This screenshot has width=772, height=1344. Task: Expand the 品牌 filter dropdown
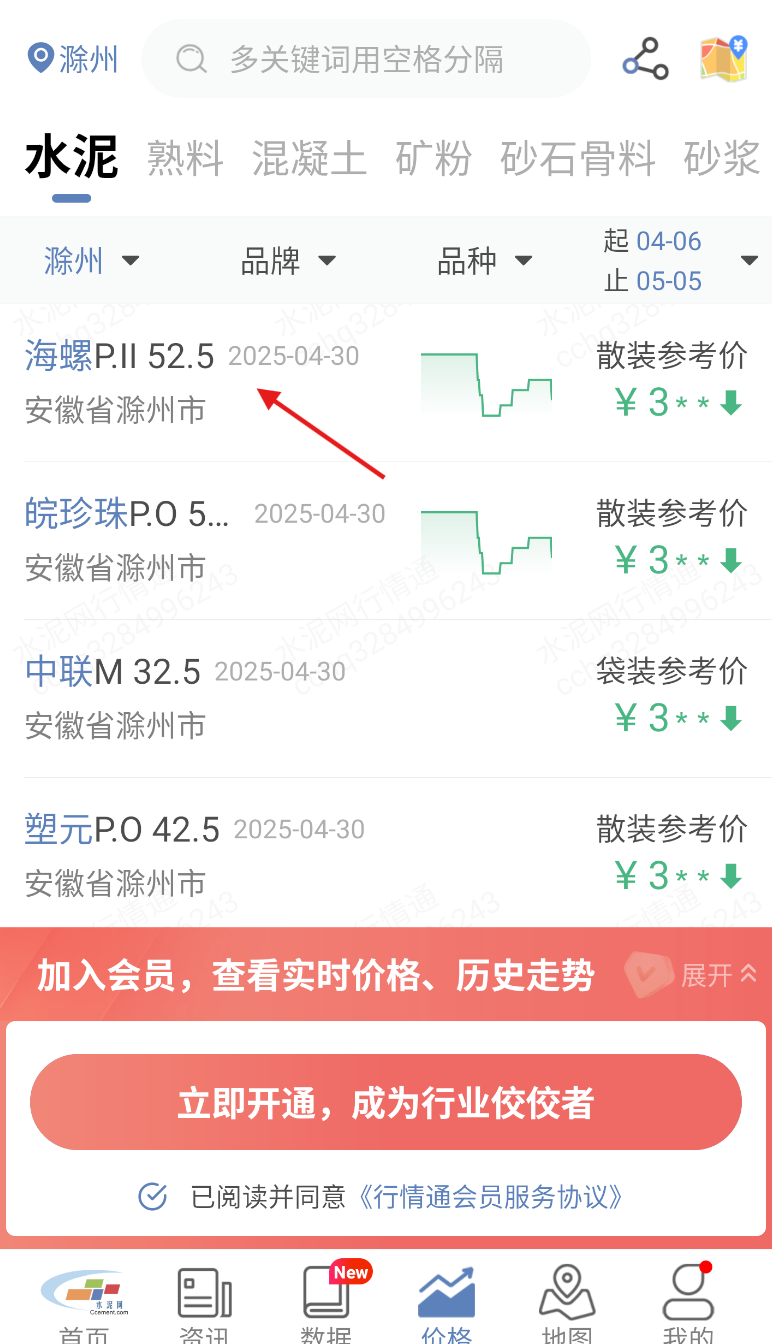click(x=288, y=261)
